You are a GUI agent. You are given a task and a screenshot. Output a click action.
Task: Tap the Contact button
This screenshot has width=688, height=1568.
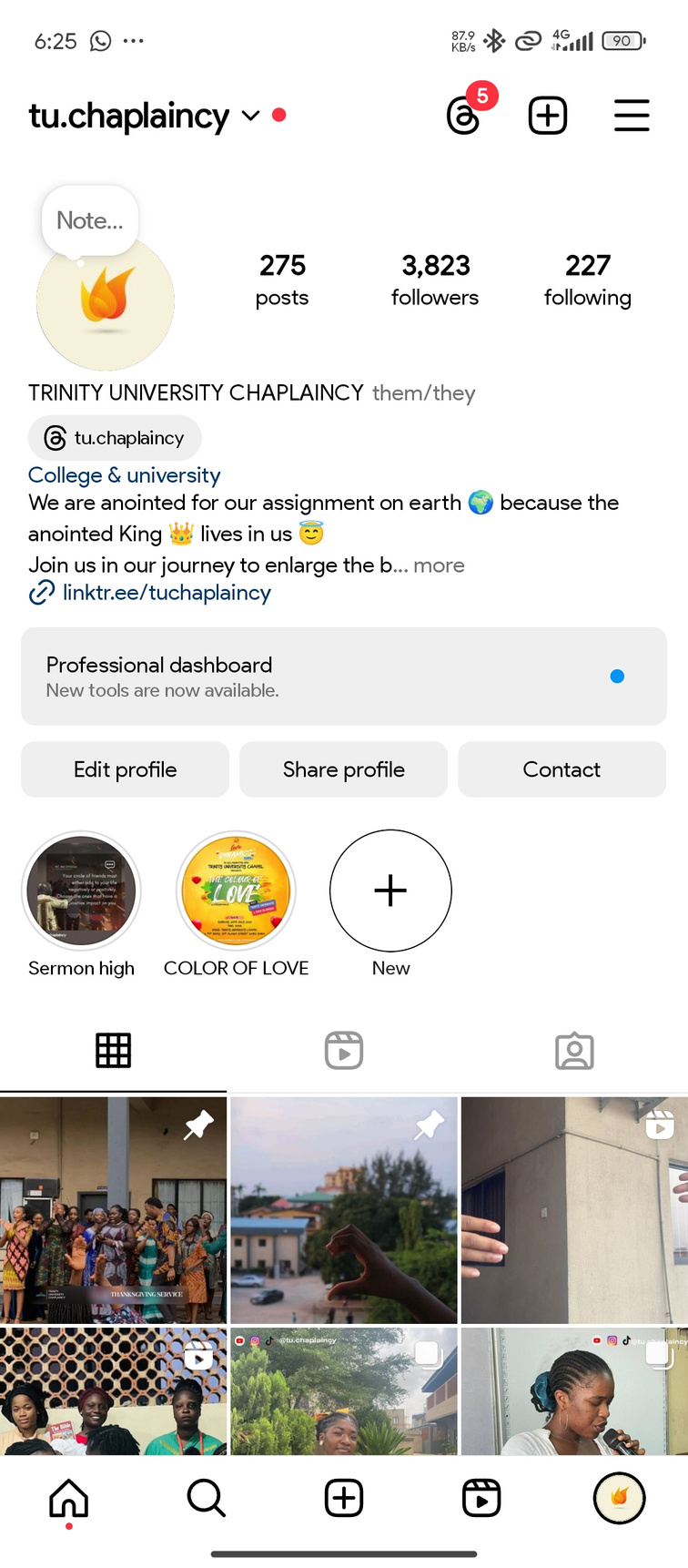(562, 769)
